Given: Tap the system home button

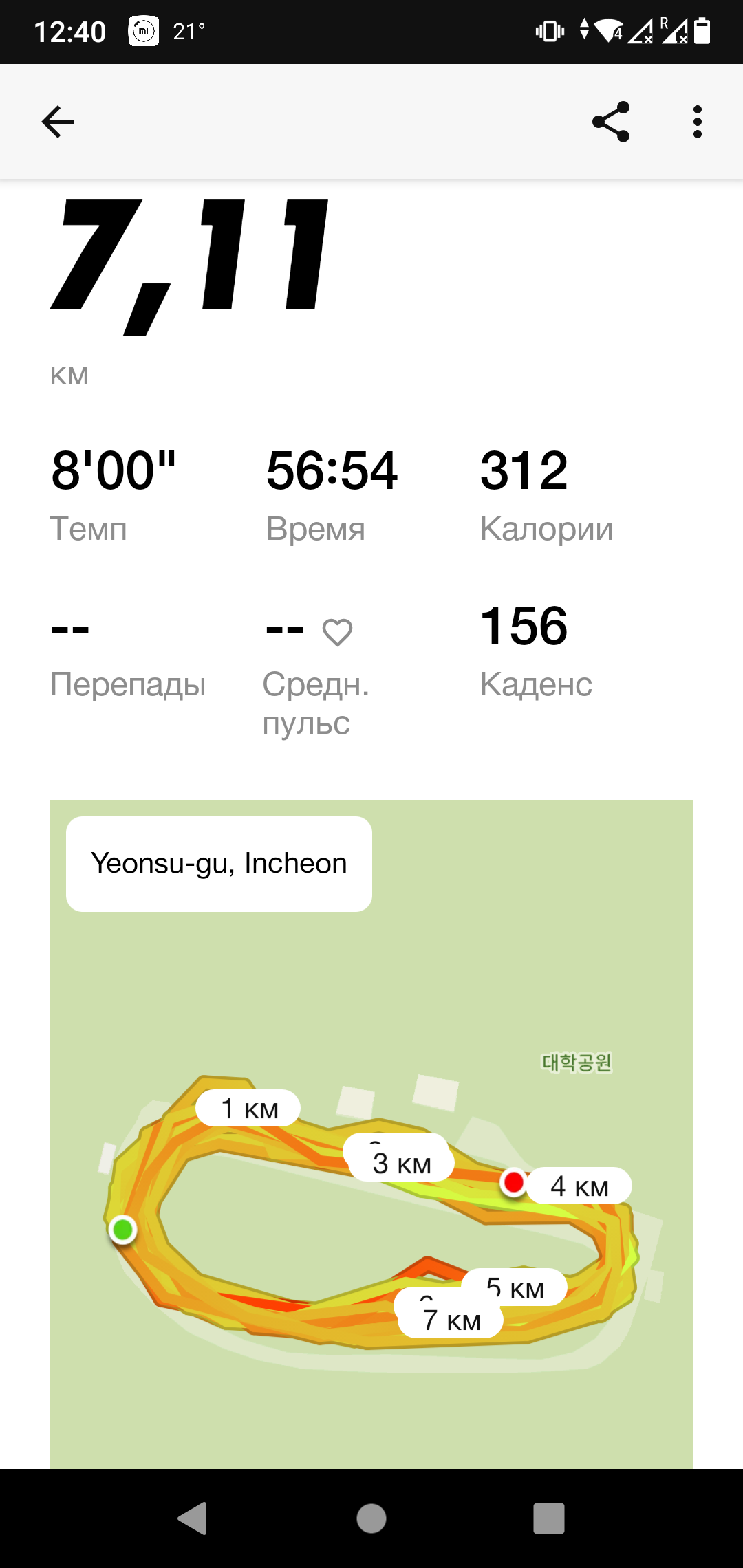Looking at the screenshot, I should [x=371, y=1518].
